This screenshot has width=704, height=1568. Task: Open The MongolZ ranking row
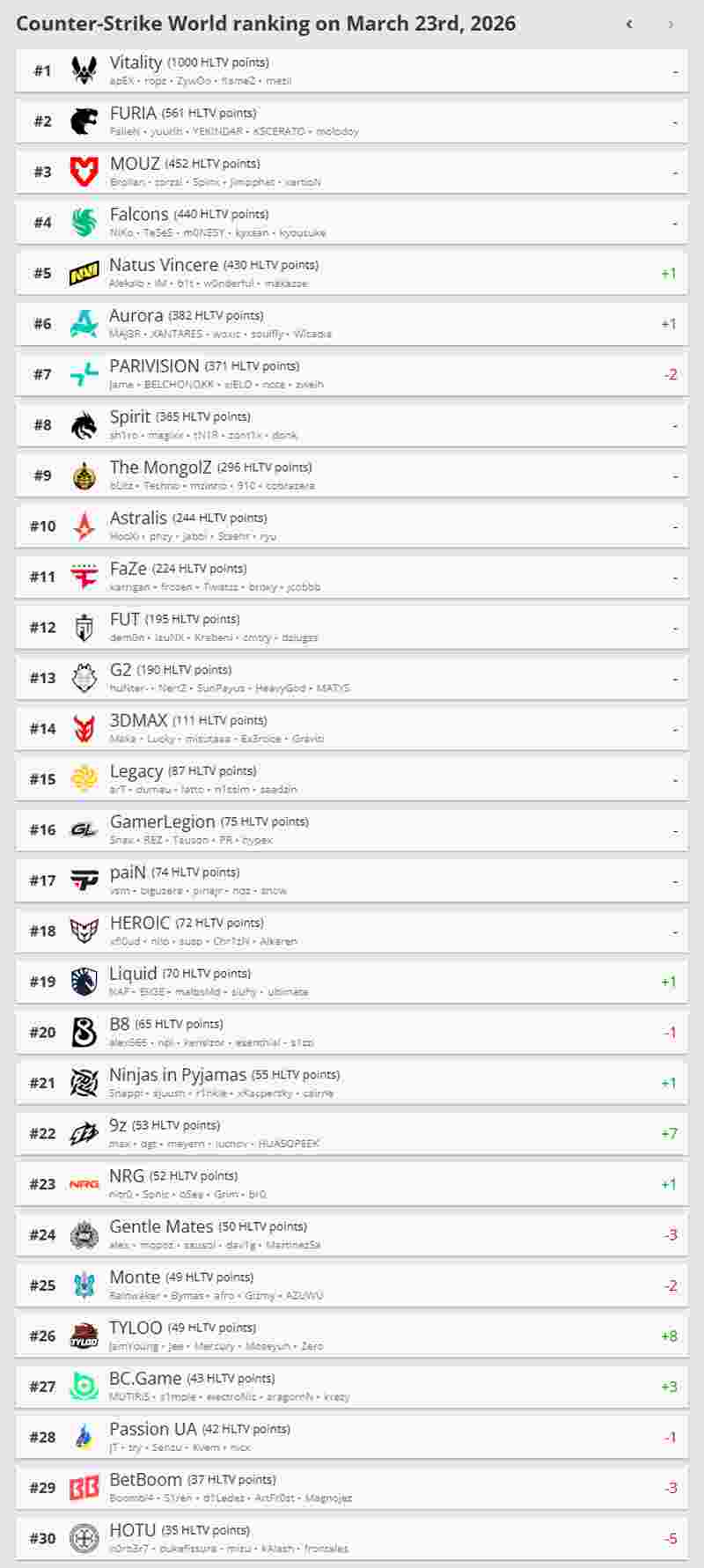click(160, 467)
